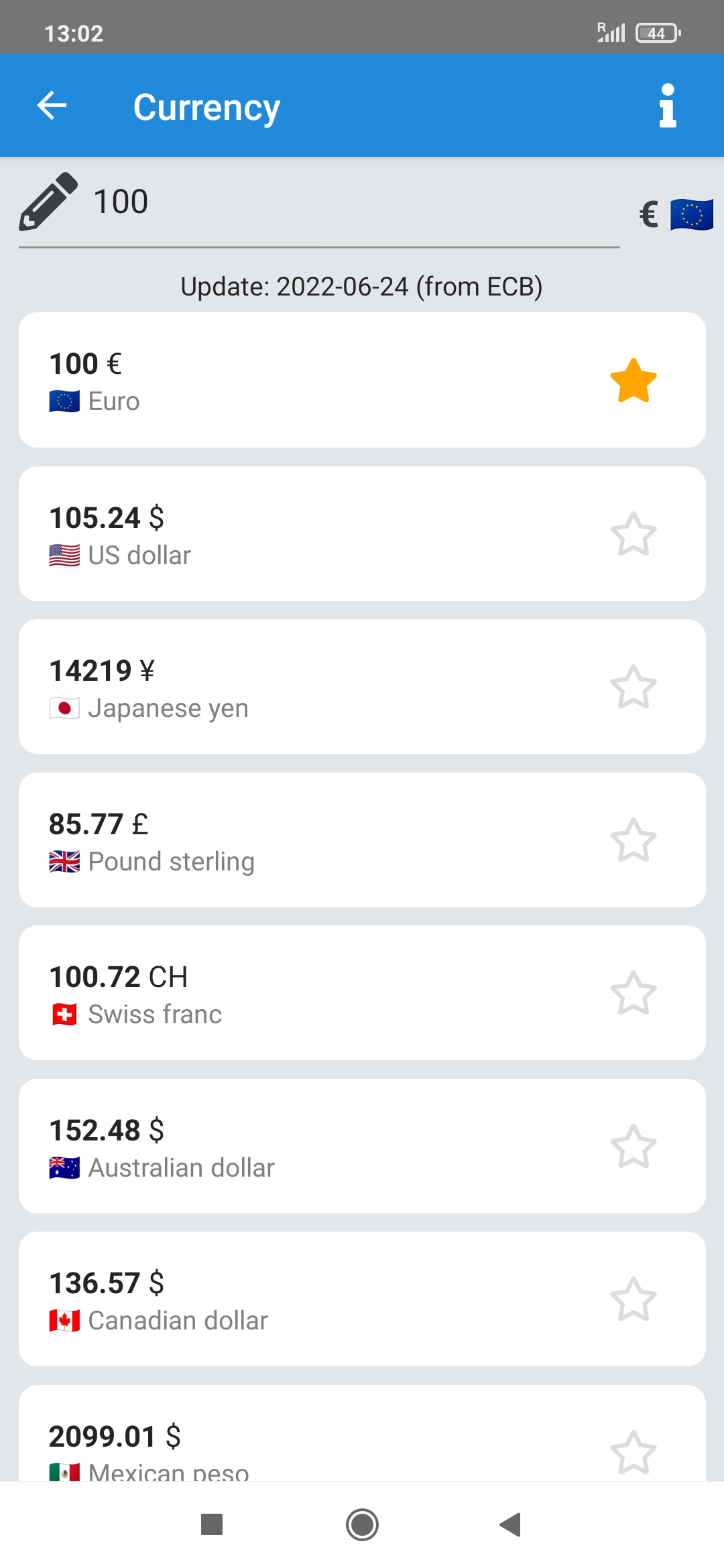Unfavorite the Euro currency star
724x1568 pixels.
pos(633,381)
